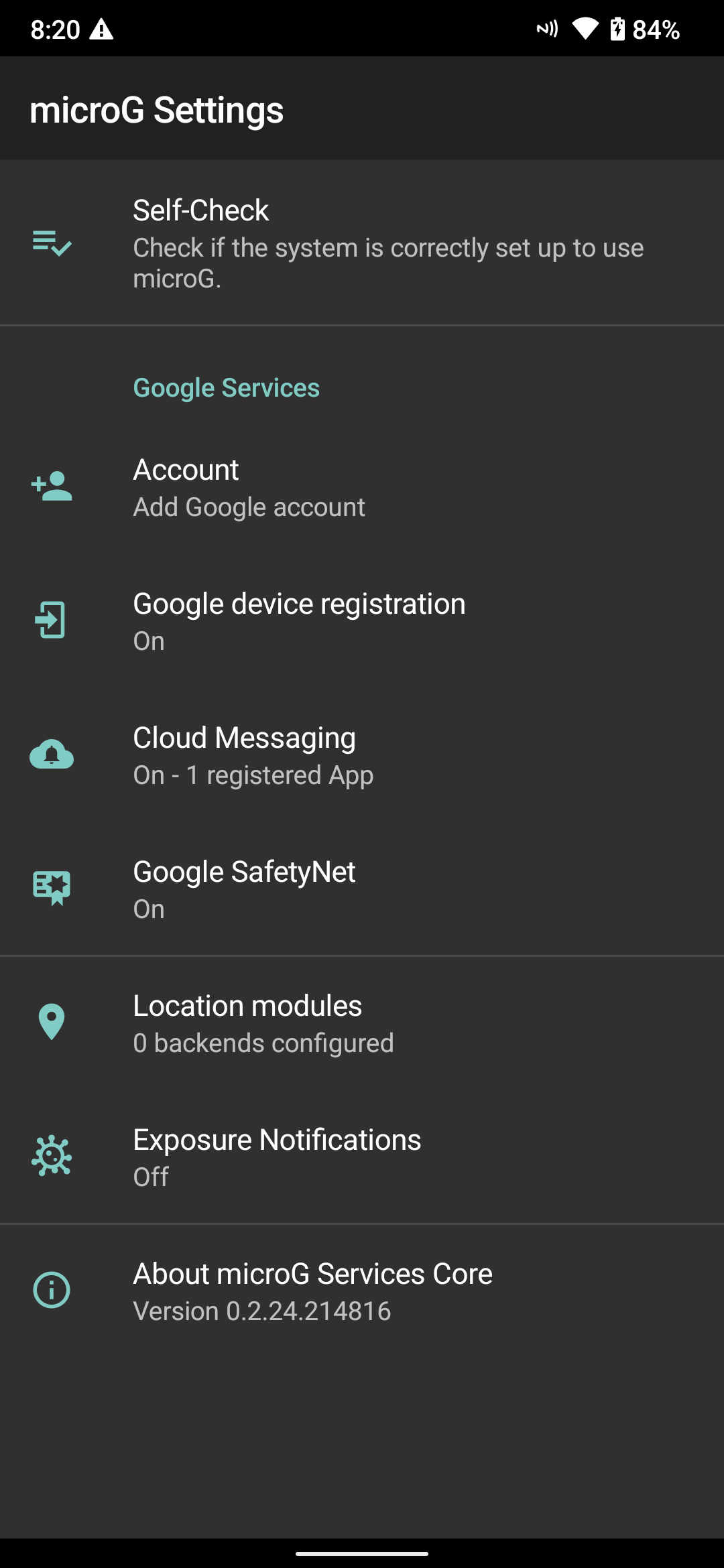
Task: Toggle Google device registration setting
Action: (362, 621)
